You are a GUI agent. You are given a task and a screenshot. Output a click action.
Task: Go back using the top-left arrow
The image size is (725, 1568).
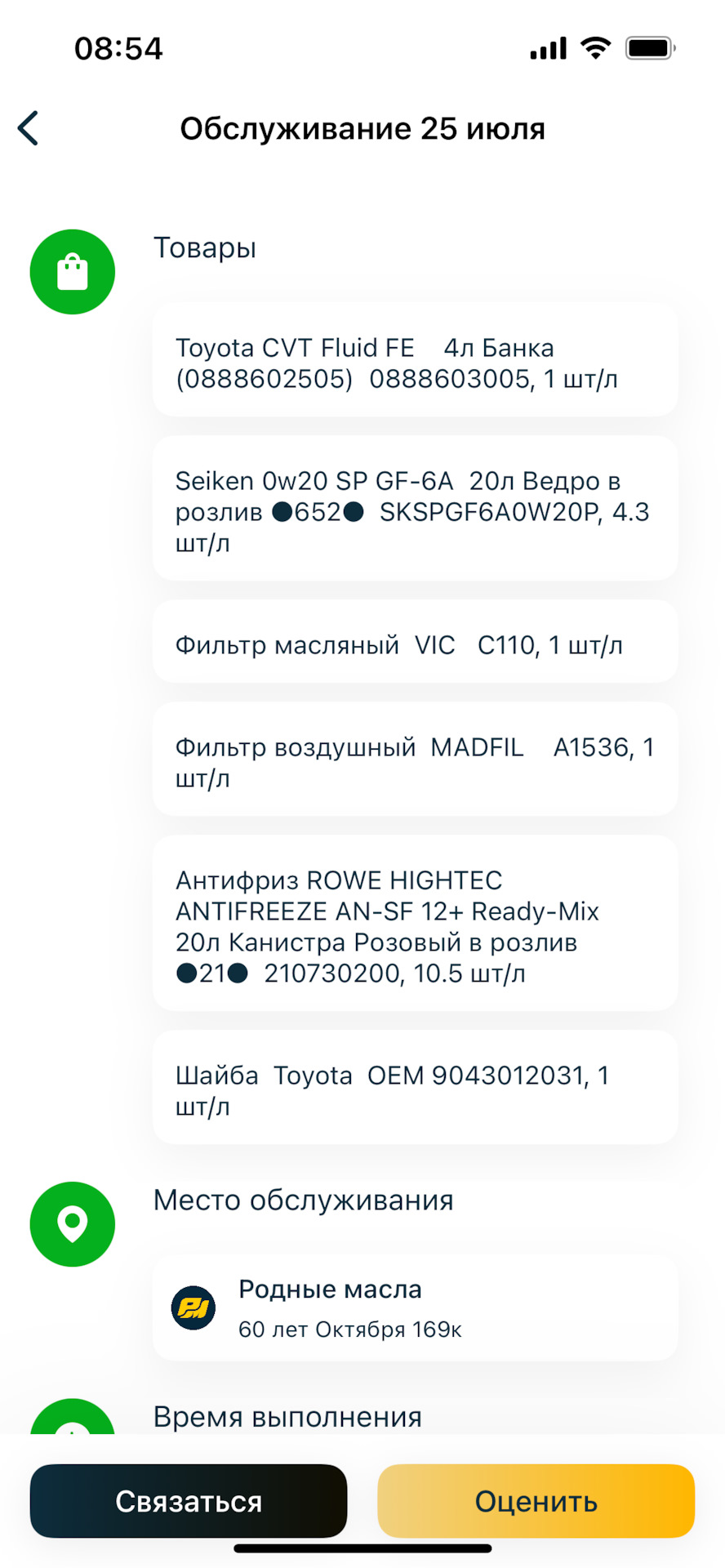29,128
